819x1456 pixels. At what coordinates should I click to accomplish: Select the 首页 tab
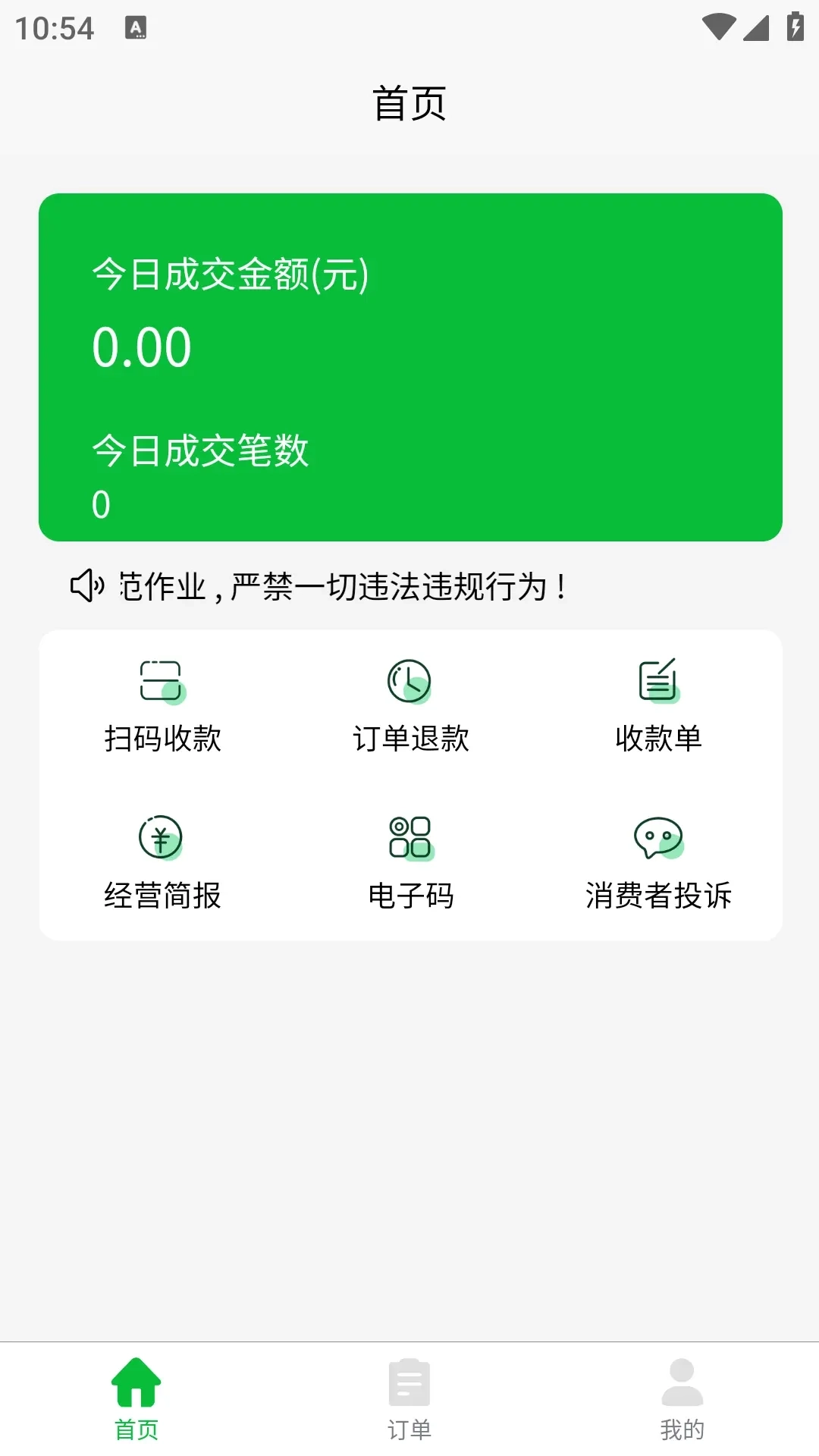pyautogui.click(x=135, y=1418)
